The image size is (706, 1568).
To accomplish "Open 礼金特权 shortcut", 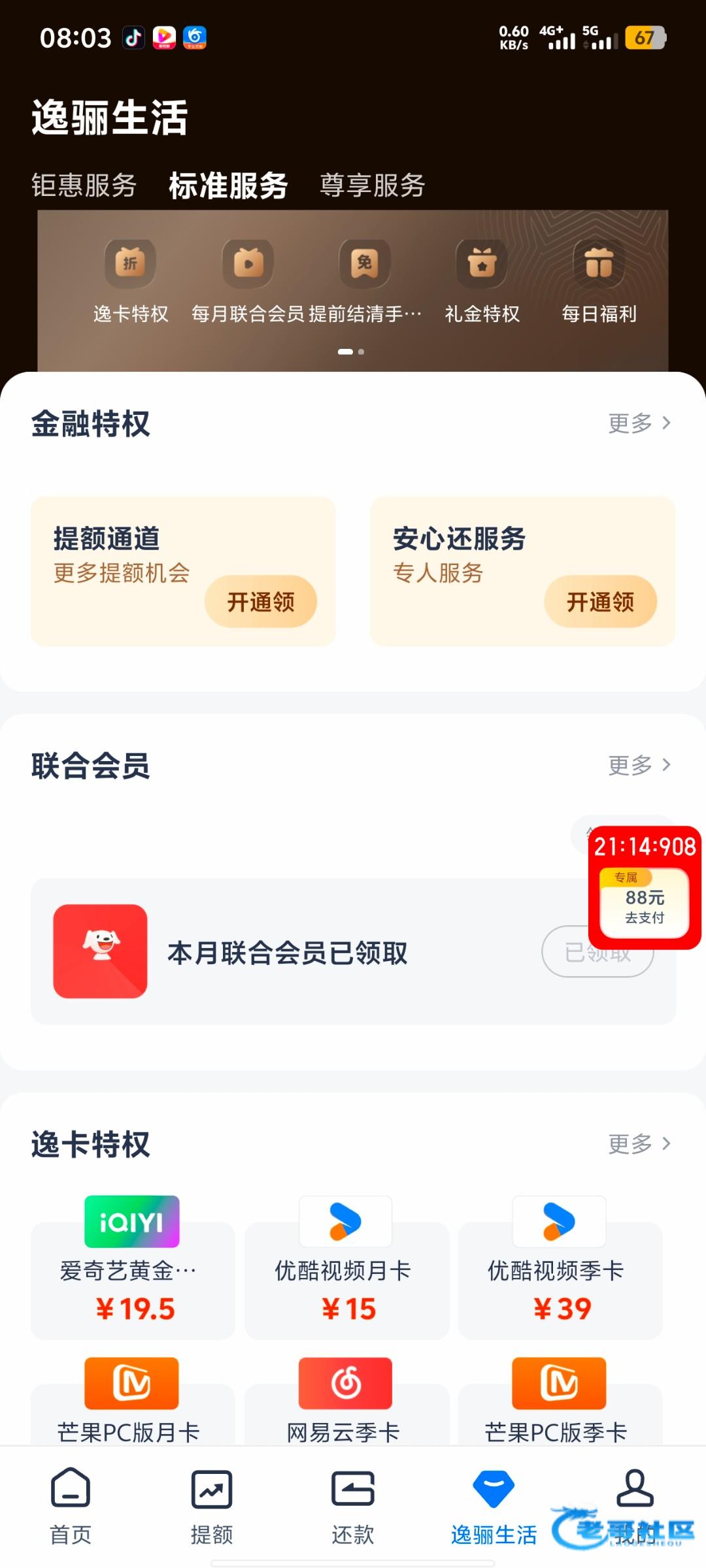I will (482, 282).
